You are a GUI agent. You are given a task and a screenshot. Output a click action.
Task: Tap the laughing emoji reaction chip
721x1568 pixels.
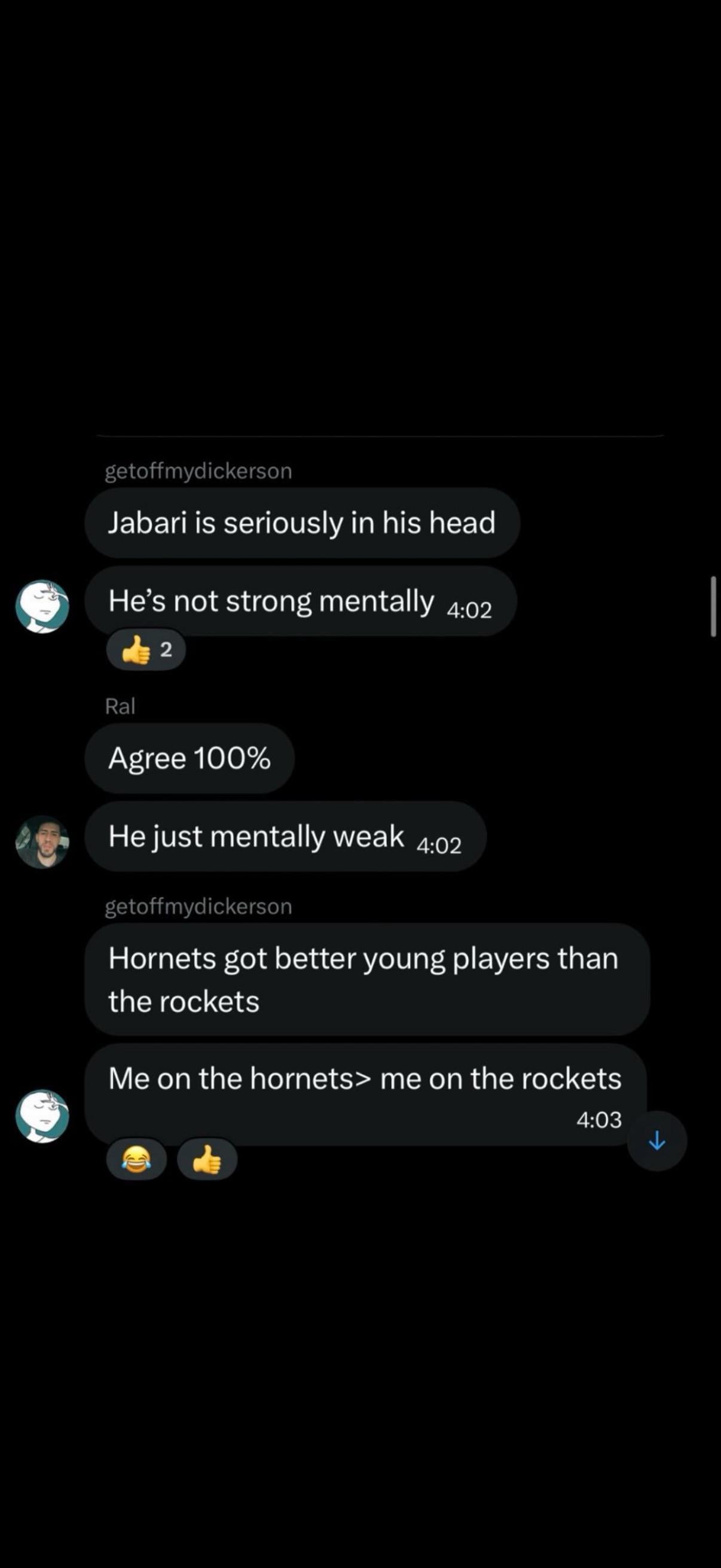coord(136,1159)
